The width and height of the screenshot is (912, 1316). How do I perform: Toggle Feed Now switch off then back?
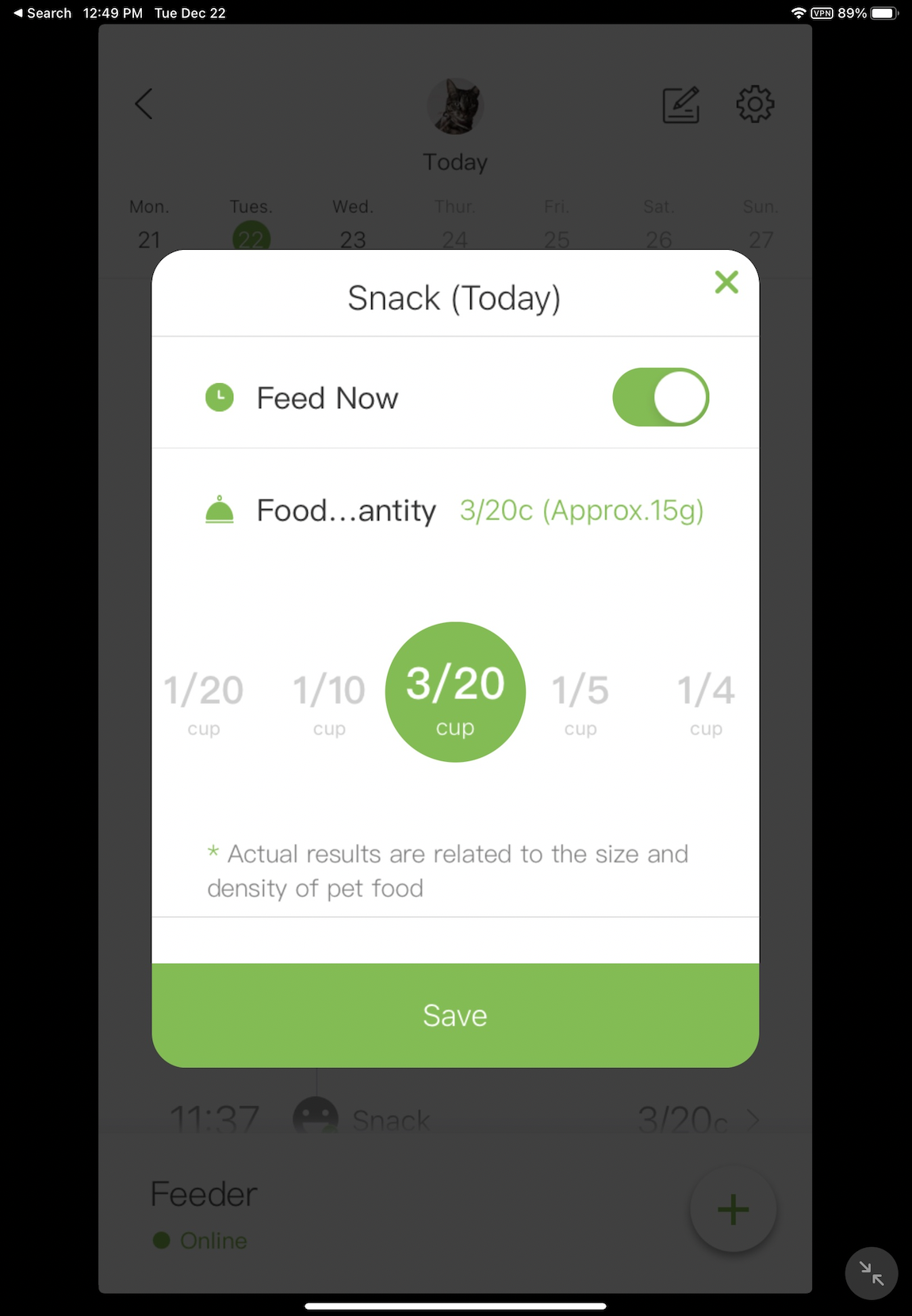[x=661, y=397]
